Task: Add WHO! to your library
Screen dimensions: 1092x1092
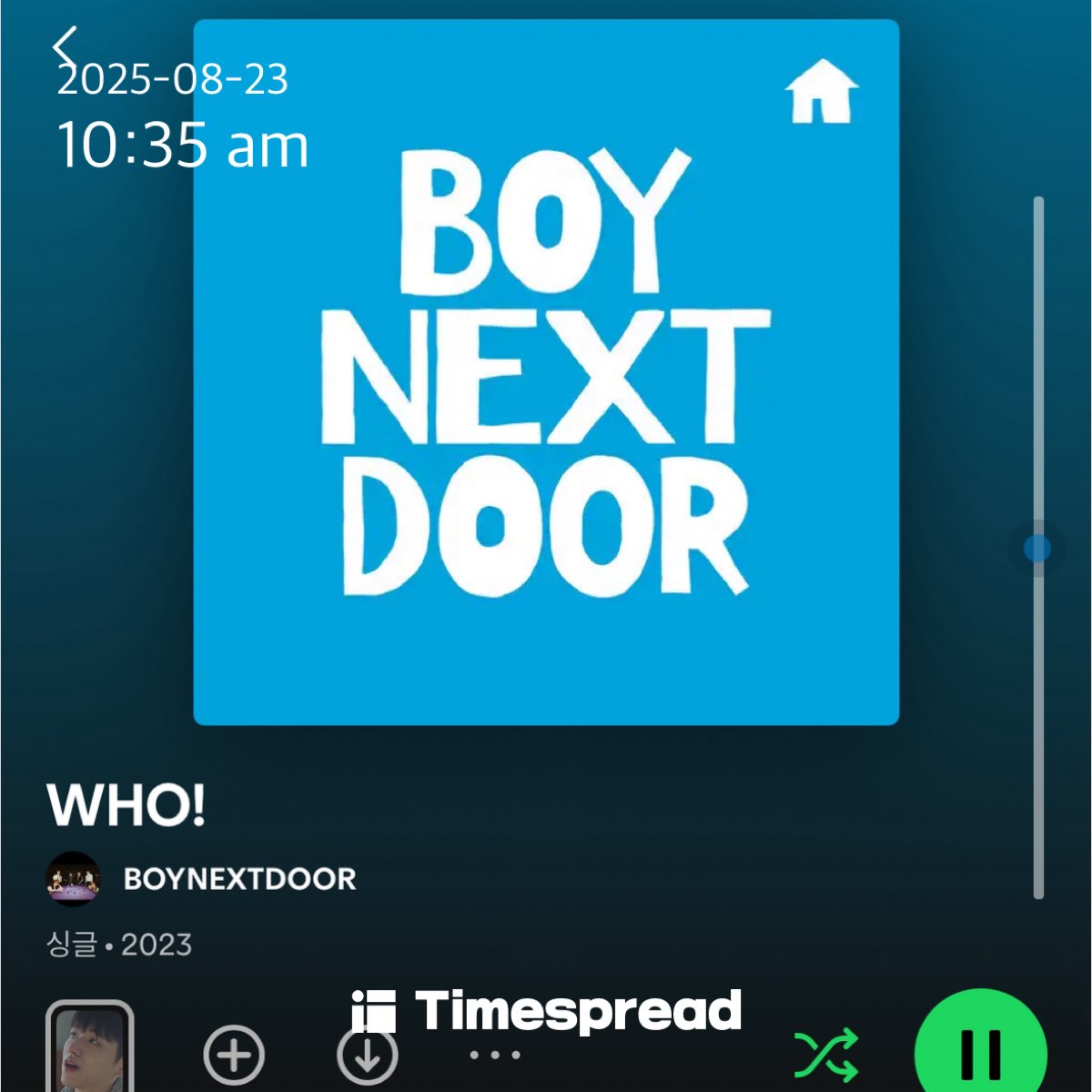Action: pyautogui.click(x=234, y=1056)
